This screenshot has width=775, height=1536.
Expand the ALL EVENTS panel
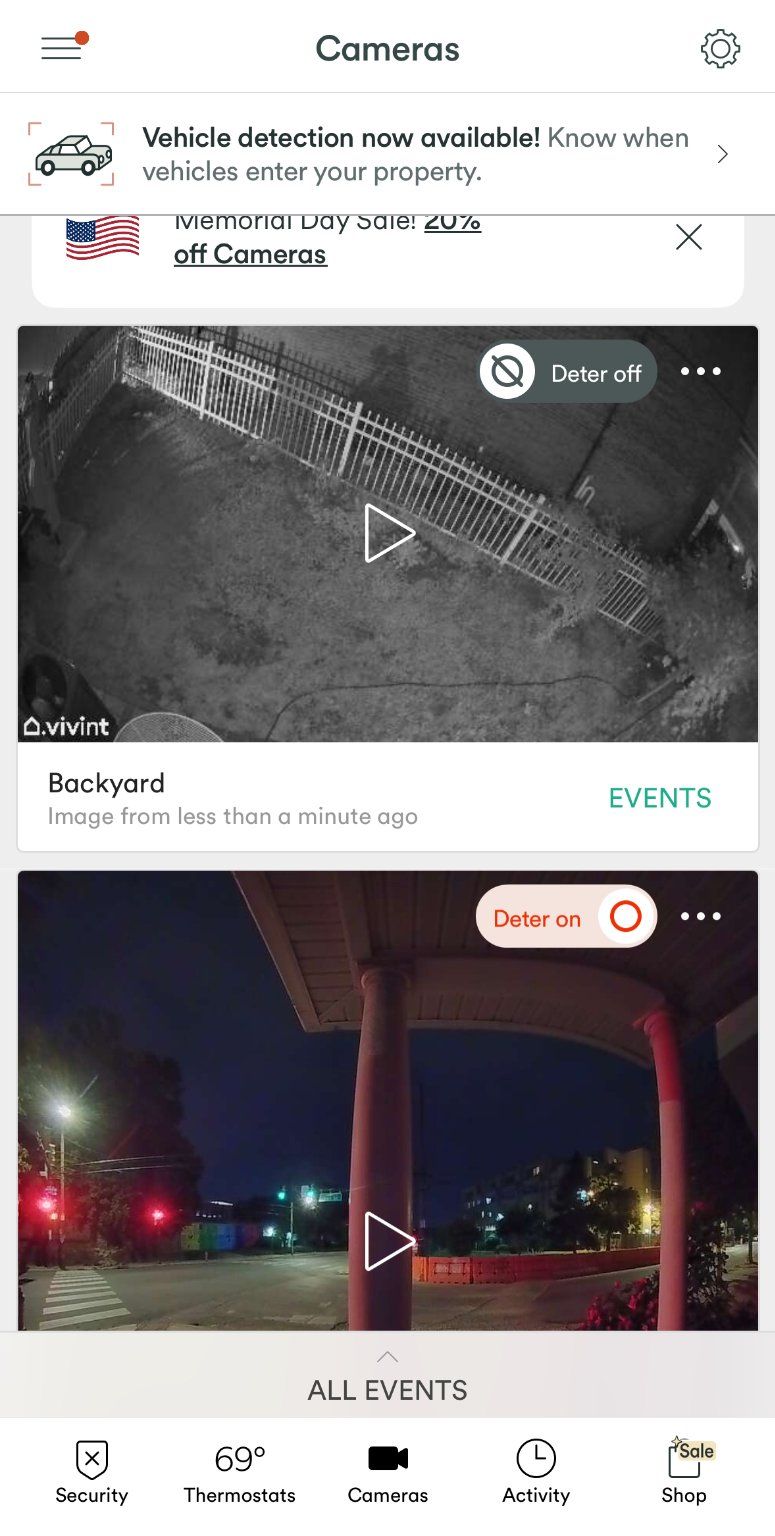pos(387,1377)
